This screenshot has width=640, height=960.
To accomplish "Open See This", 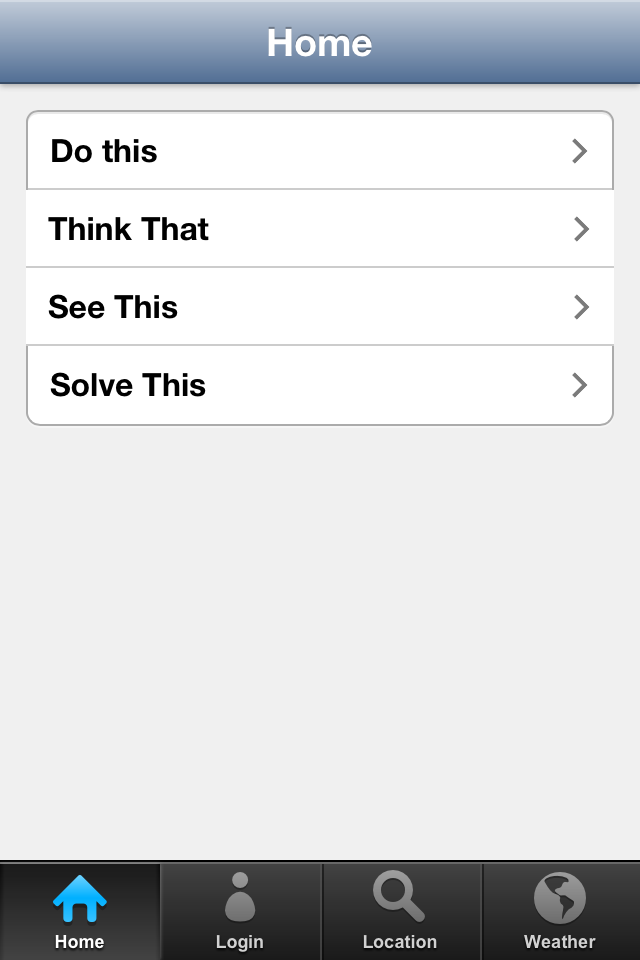I will click(319, 307).
